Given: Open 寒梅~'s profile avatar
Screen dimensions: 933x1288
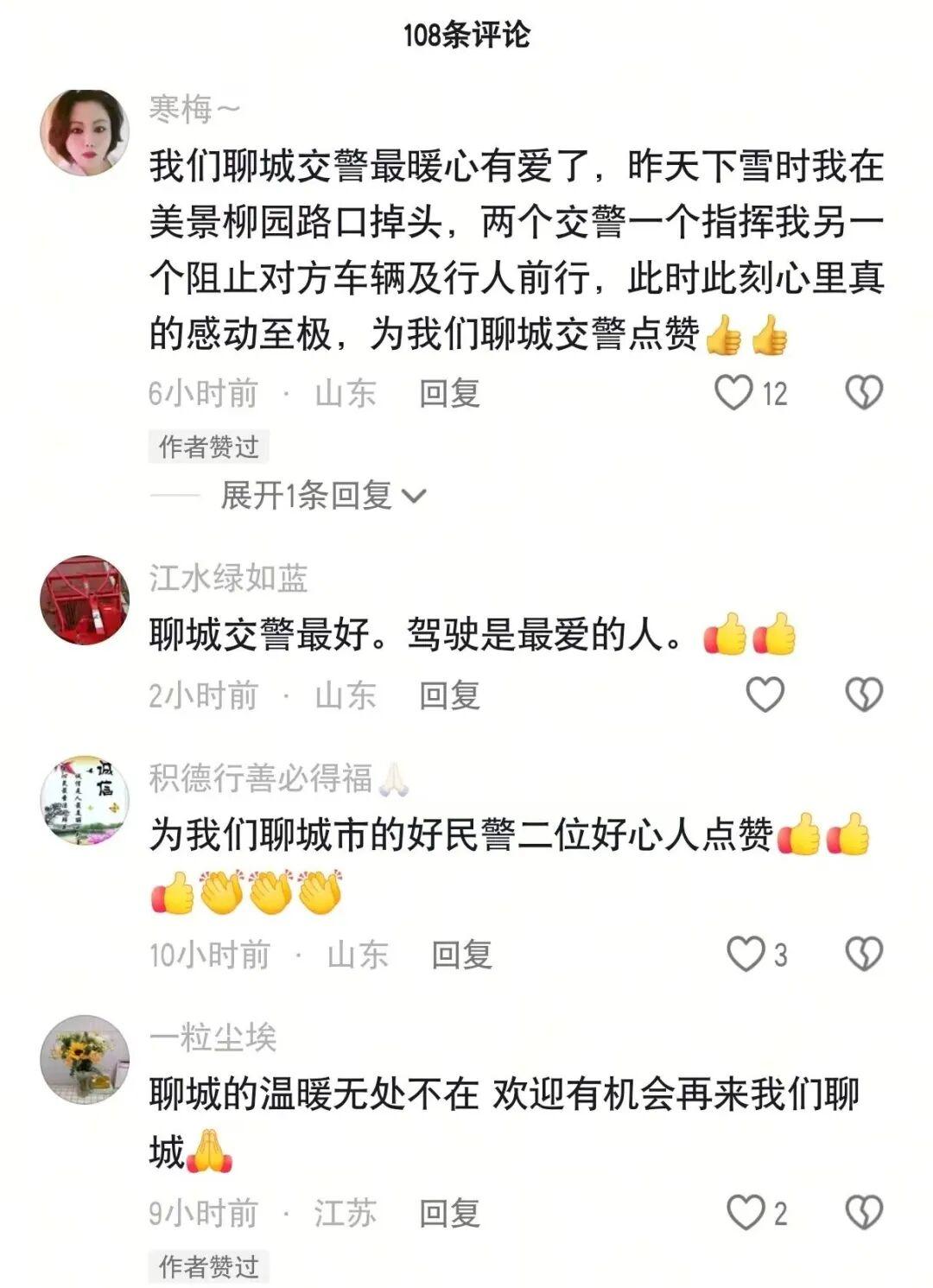Looking at the screenshot, I should 85,133.
